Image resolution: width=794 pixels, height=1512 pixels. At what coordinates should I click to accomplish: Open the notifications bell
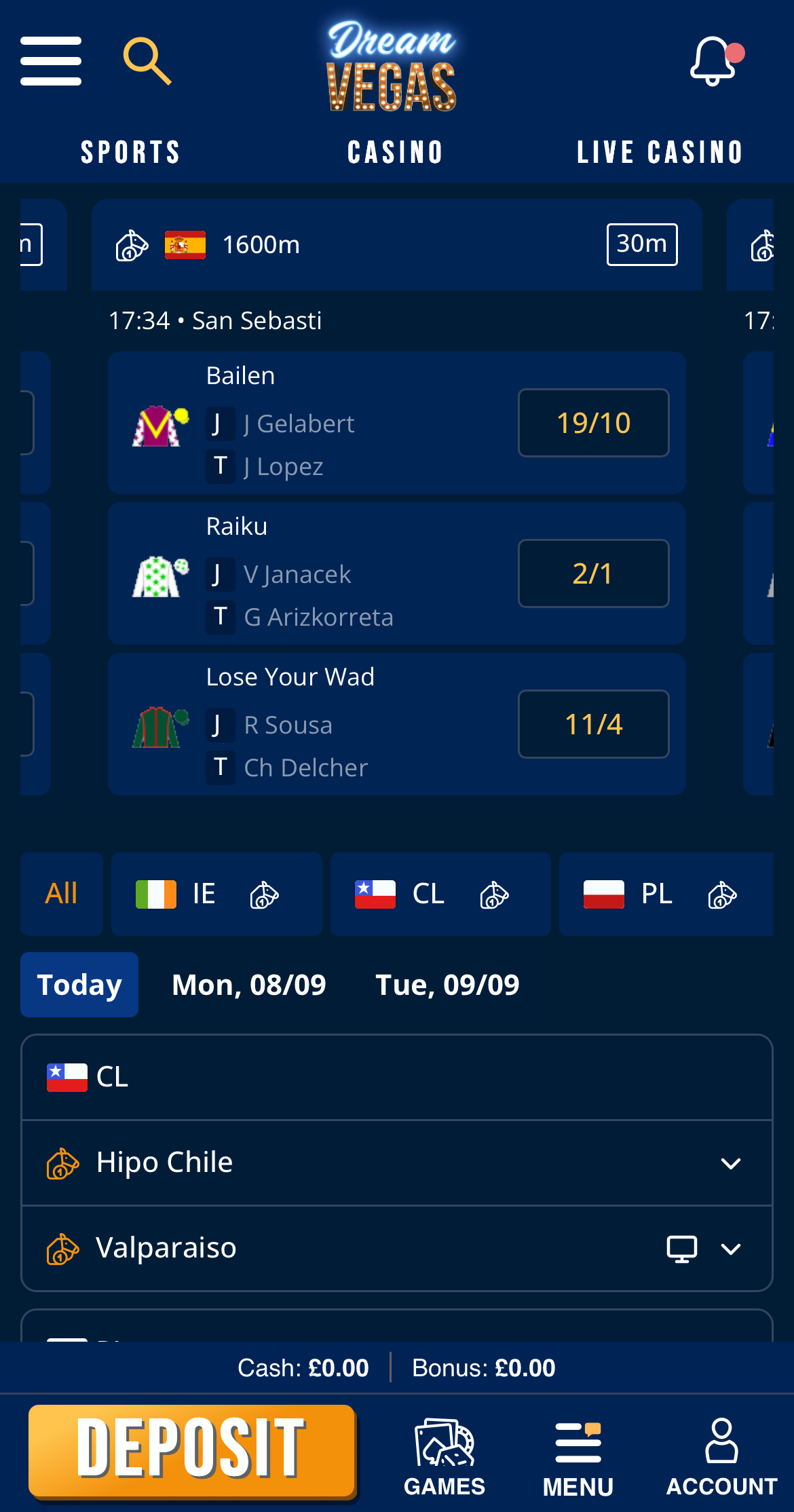(713, 61)
